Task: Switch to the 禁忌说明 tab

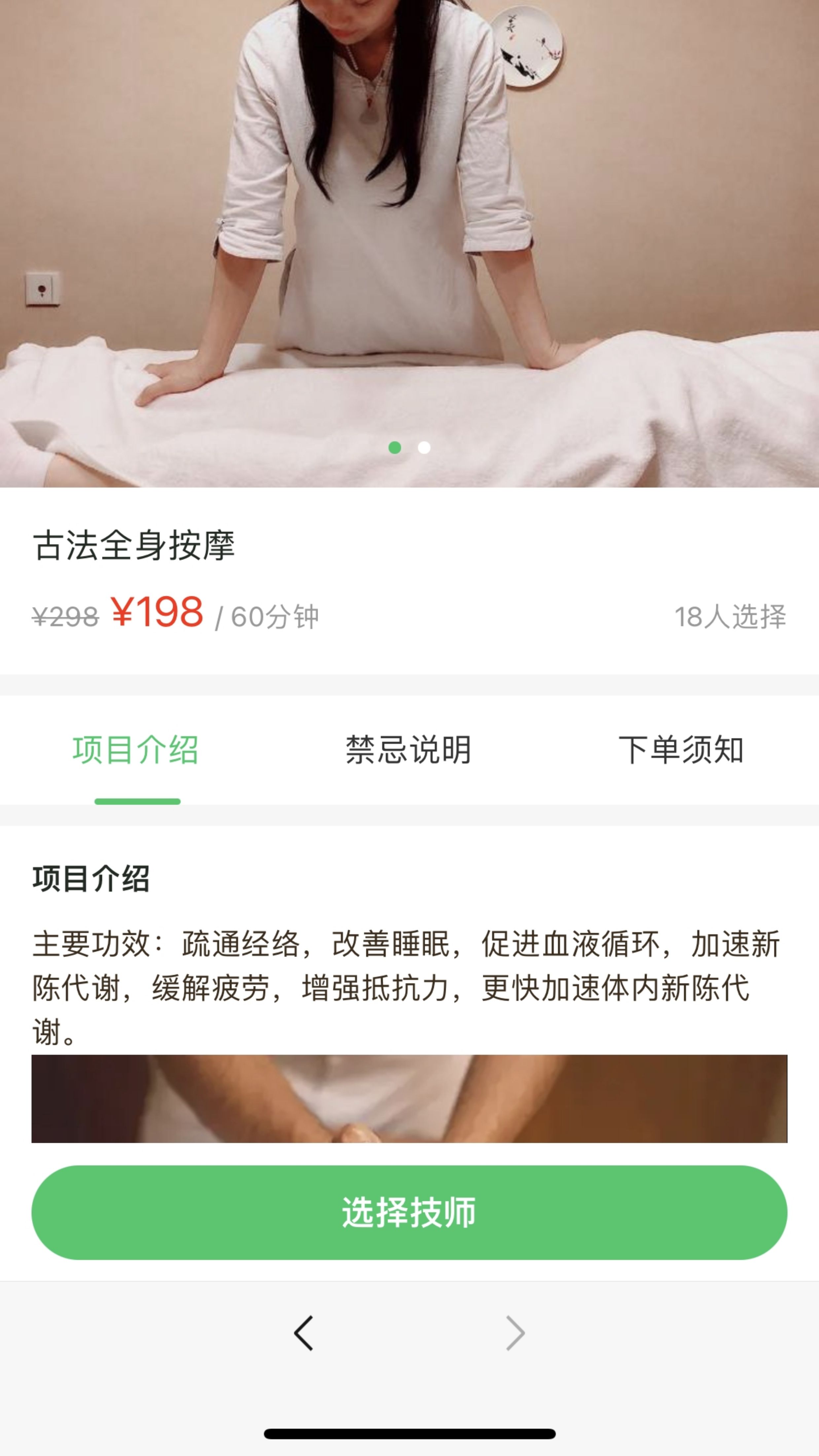Action: pyautogui.click(x=409, y=750)
